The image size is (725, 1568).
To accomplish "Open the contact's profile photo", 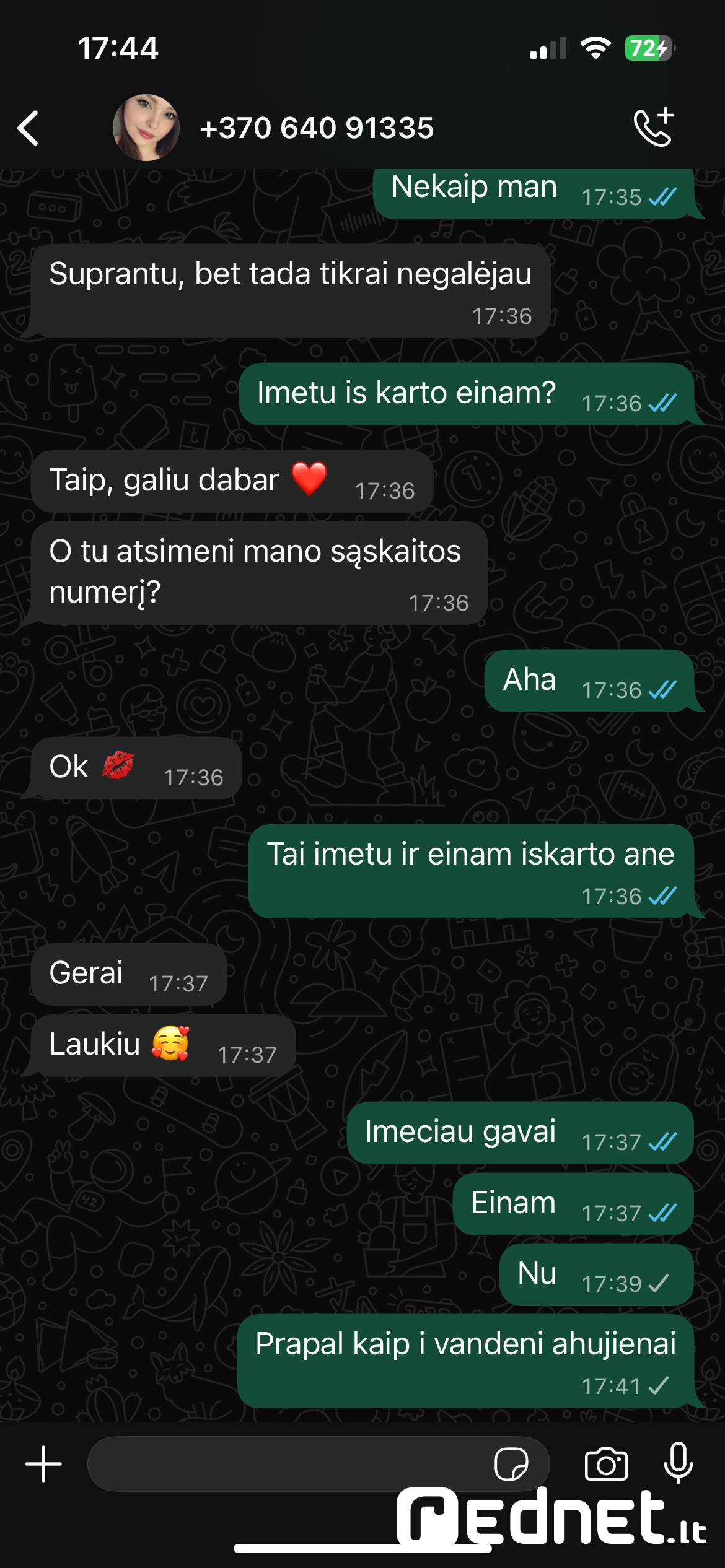I will [146, 128].
